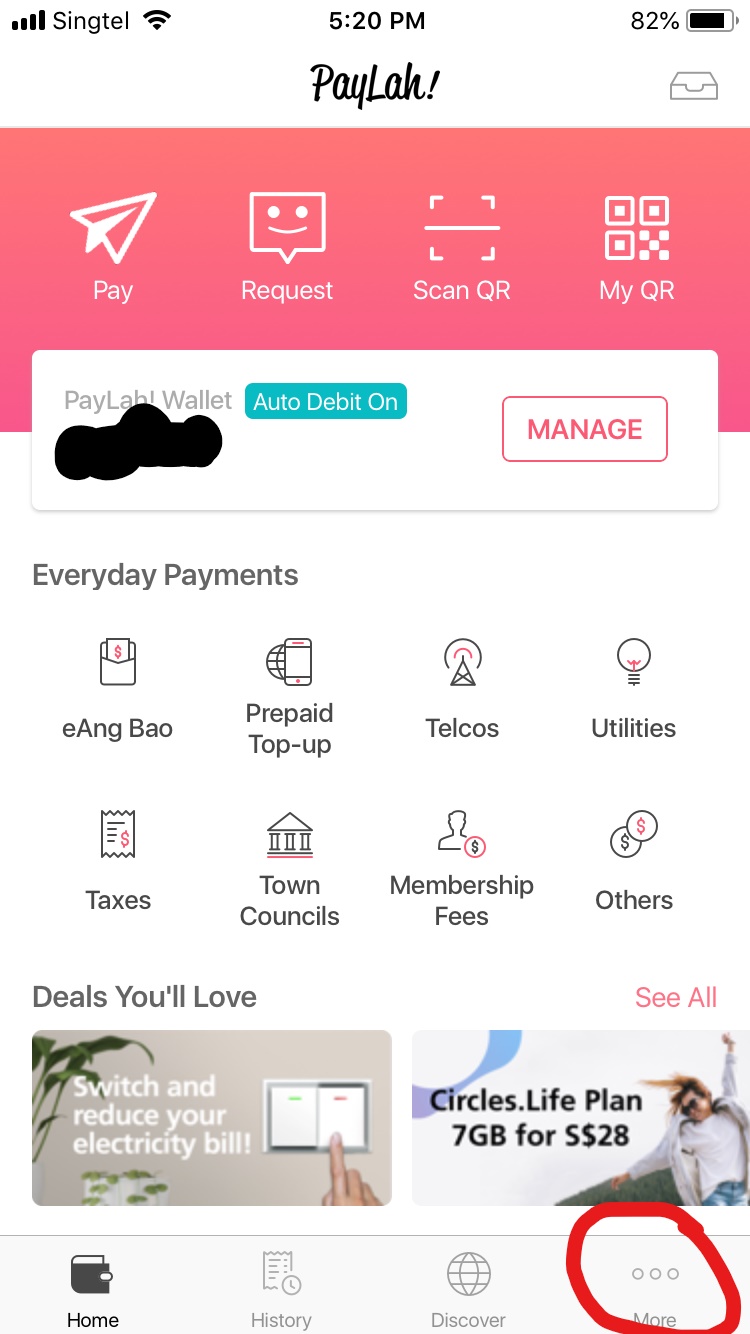This screenshot has width=750, height=1334.
Task: Open Telcos bill payment
Action: (462, 690)
